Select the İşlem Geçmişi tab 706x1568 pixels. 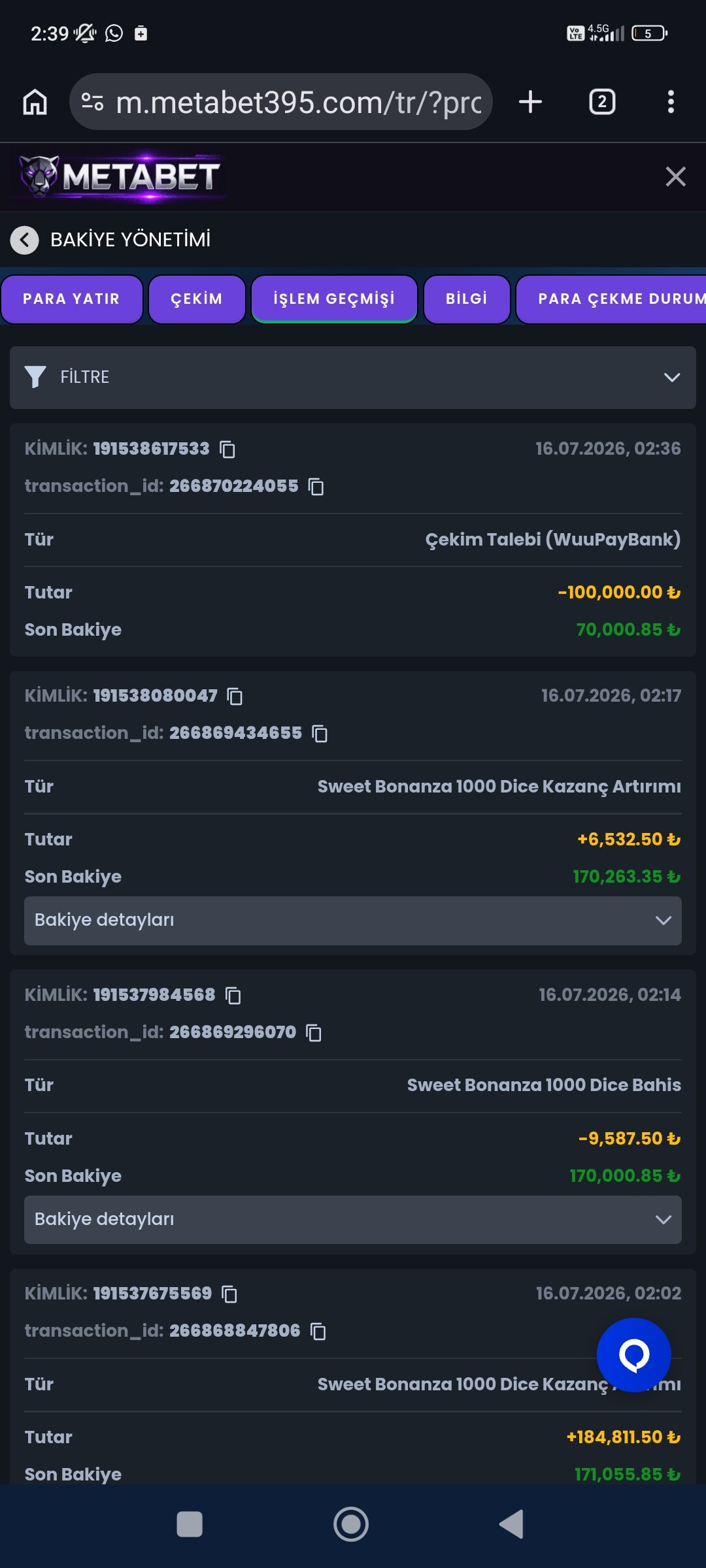[334, 299]
